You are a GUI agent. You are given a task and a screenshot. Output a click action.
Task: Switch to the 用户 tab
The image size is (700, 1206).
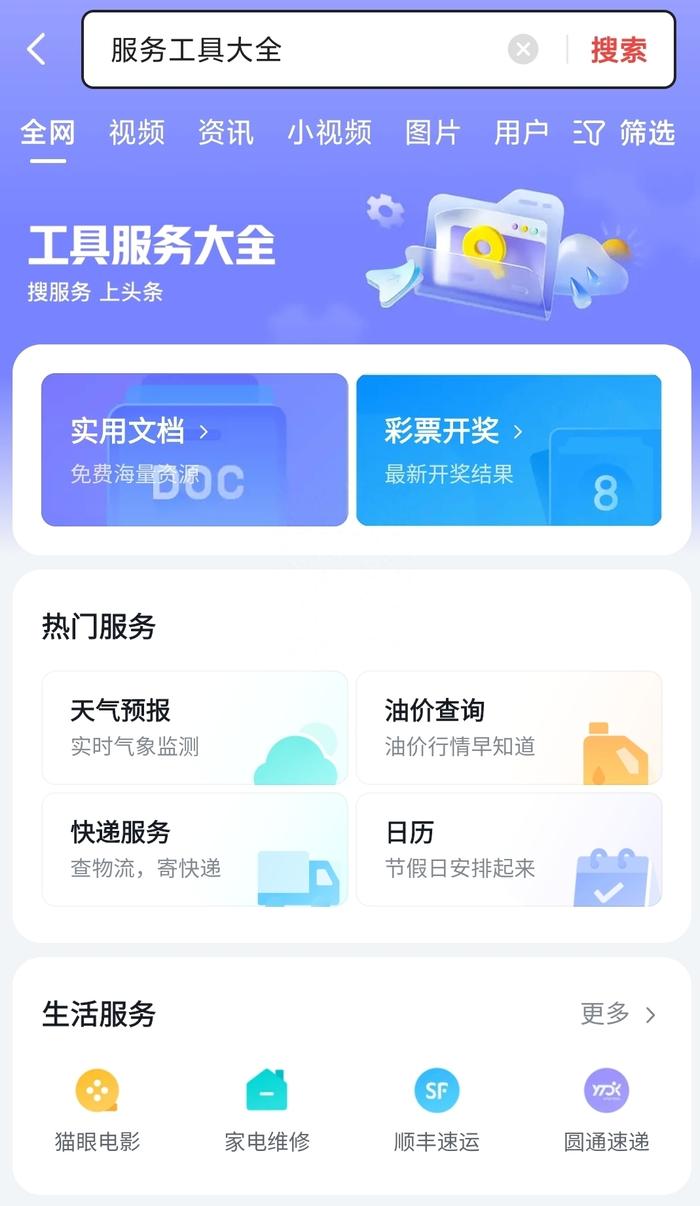pyautogui.click(x=521, y=132)
